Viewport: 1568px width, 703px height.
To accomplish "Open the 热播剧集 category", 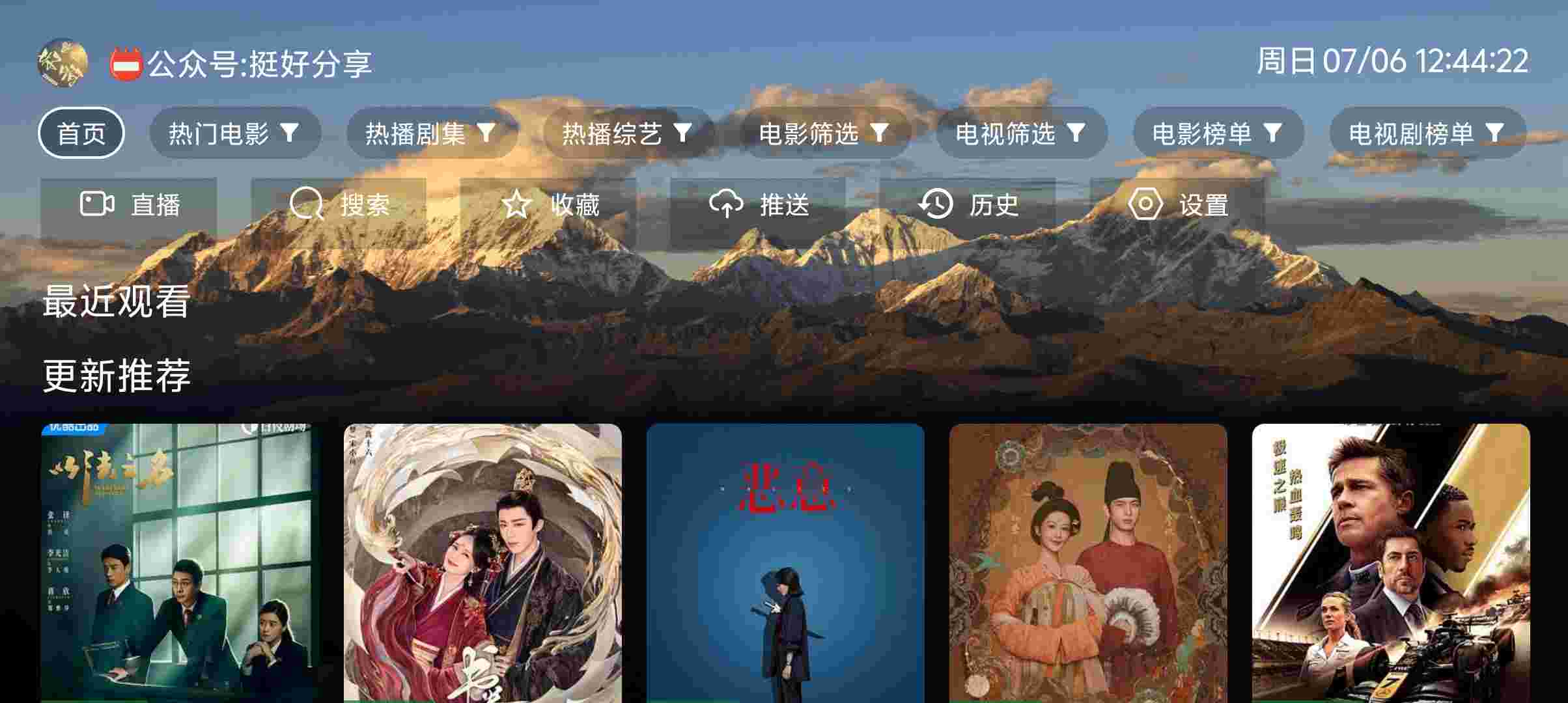I will 431,133.
